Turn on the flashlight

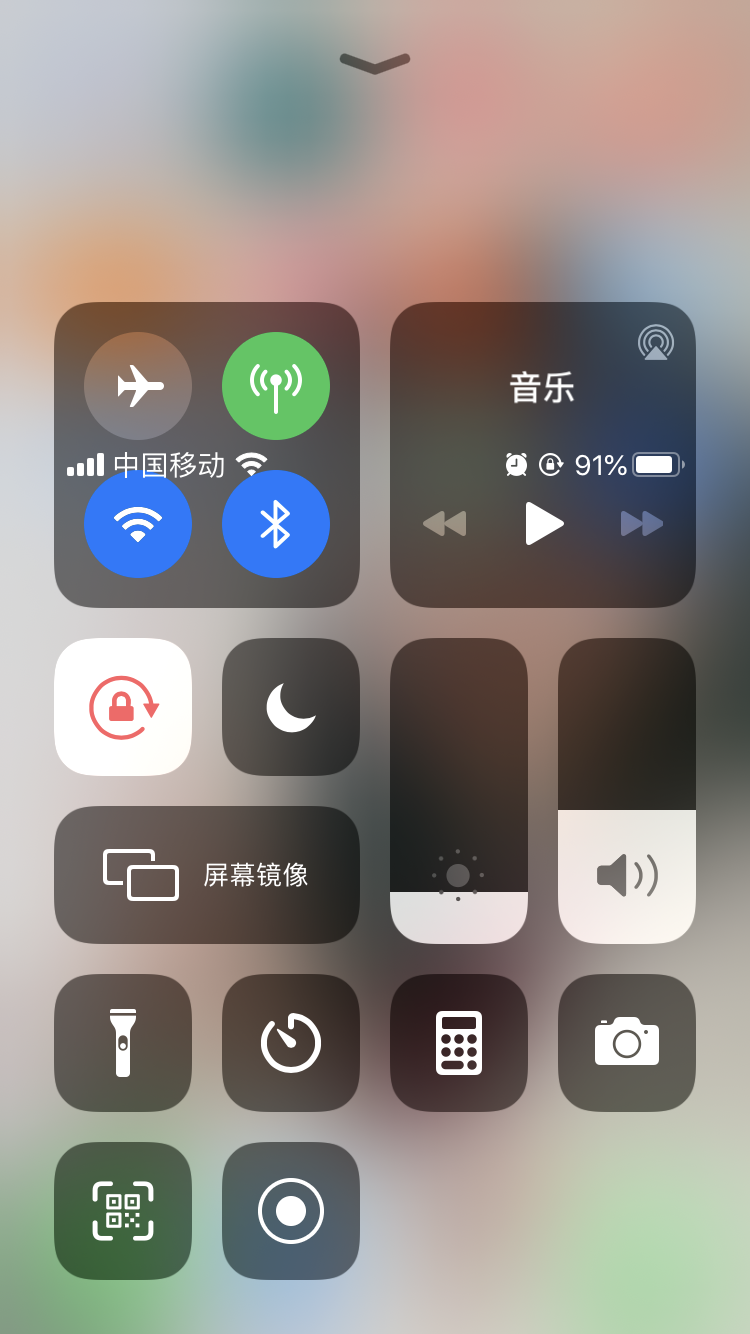point(123,1043)
